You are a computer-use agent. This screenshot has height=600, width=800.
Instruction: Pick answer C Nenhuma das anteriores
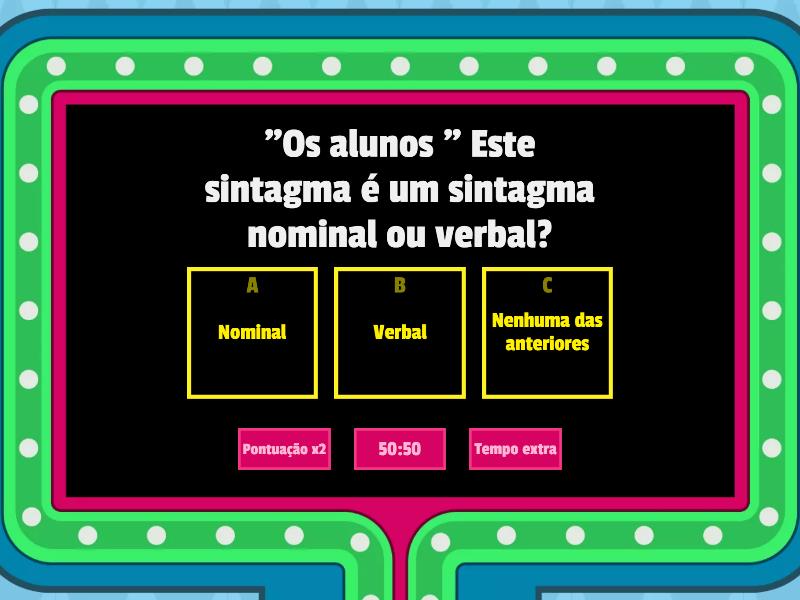pos(547,332)
